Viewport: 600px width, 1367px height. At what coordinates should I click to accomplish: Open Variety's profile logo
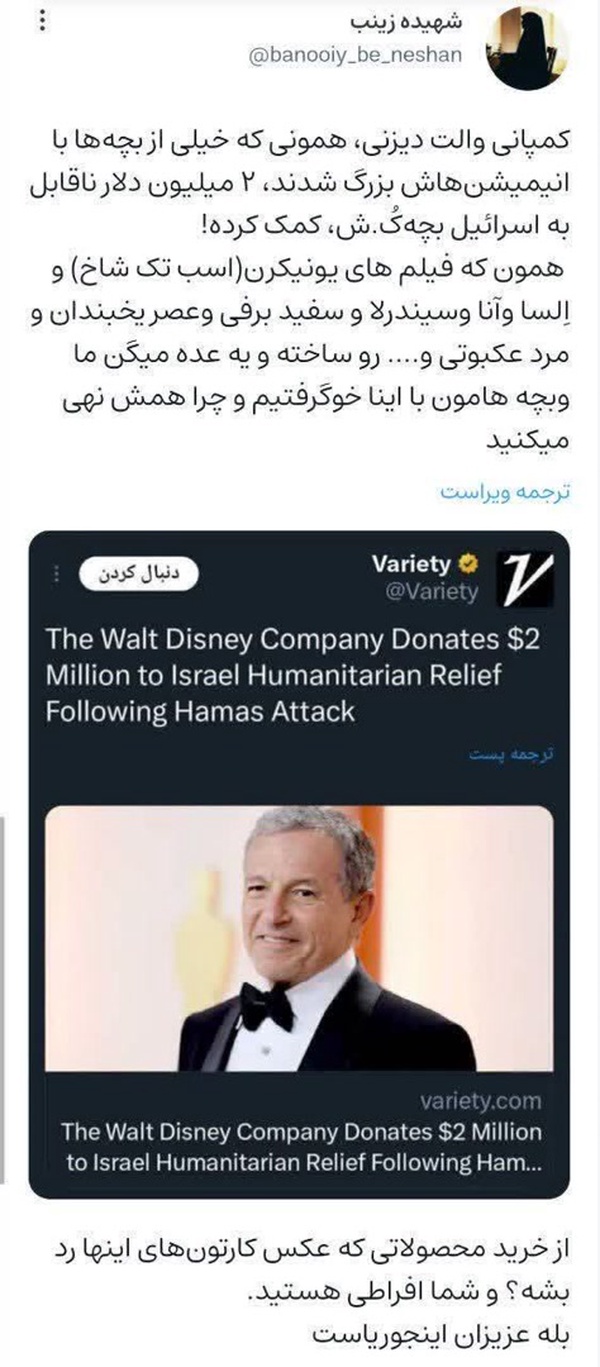(x=525, y=580)
